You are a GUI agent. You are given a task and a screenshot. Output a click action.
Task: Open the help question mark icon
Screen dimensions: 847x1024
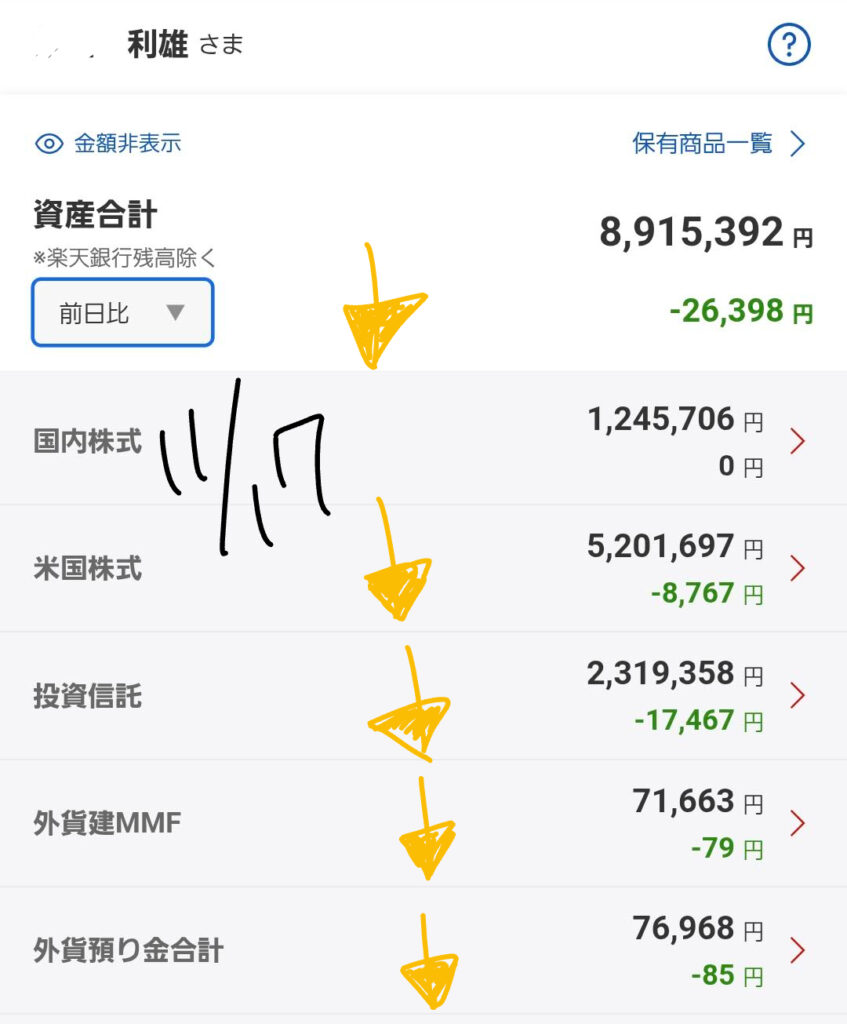point(788,45)
